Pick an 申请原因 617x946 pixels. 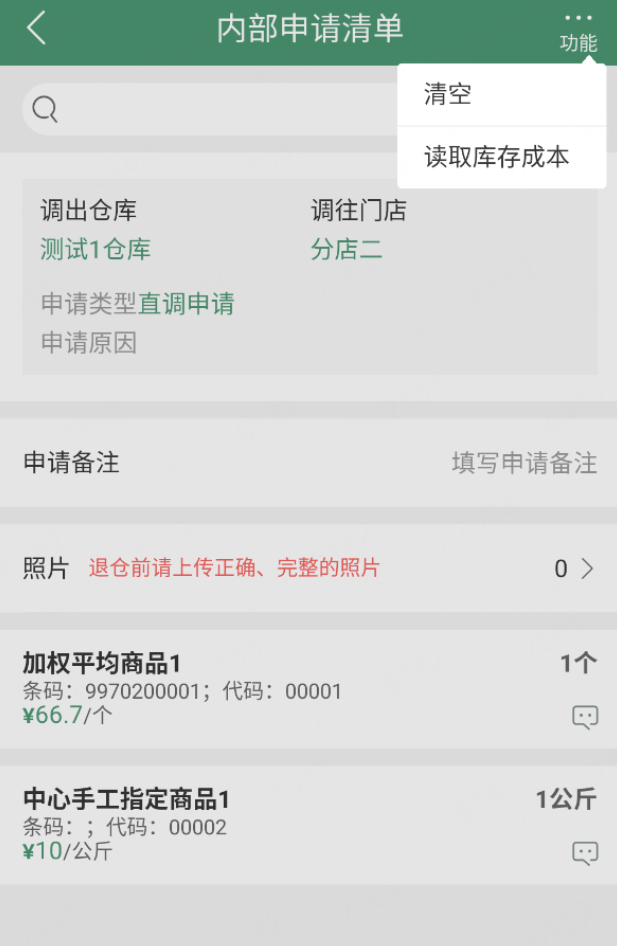point(89,343)
